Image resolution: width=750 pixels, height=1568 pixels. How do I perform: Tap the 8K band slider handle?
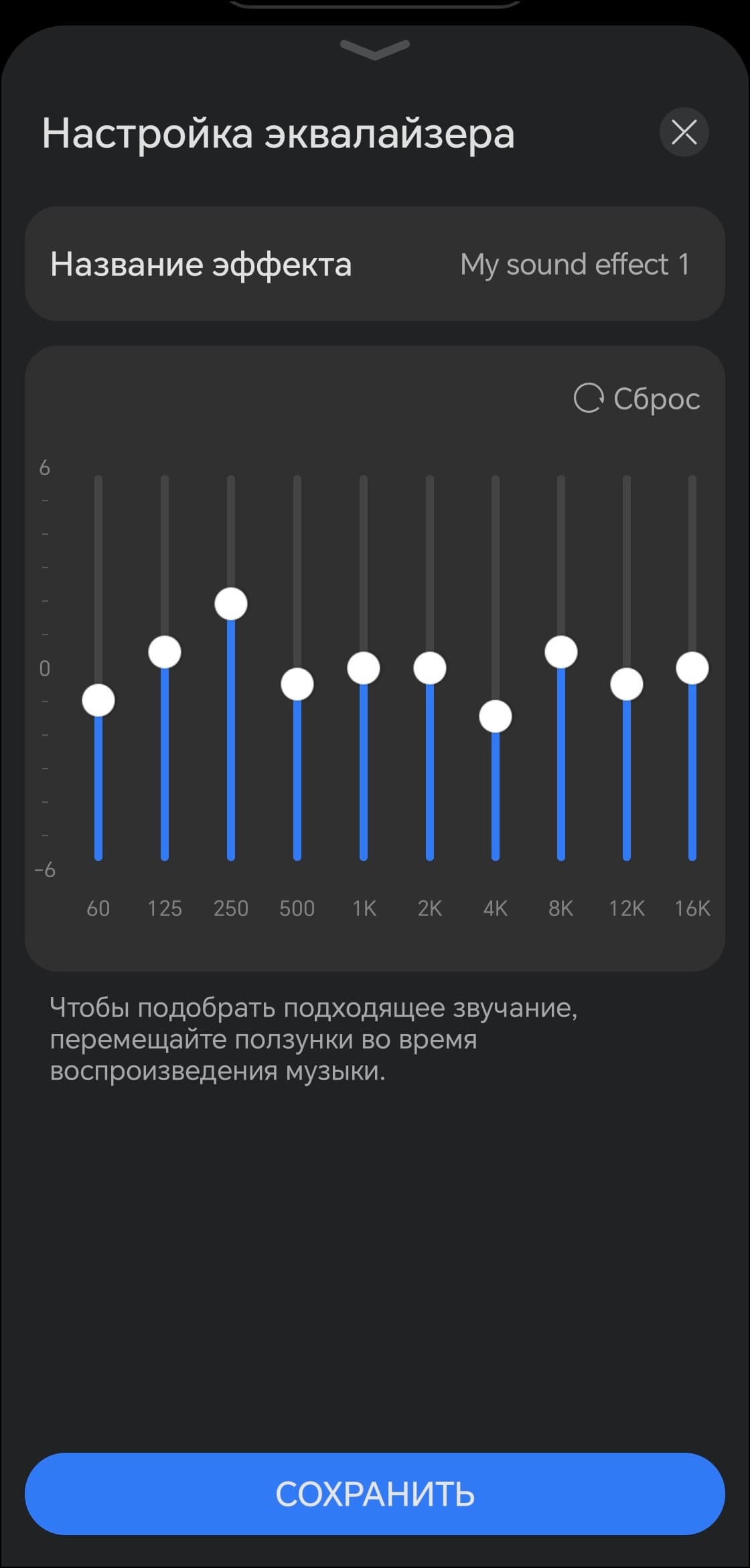click(561, 652)
